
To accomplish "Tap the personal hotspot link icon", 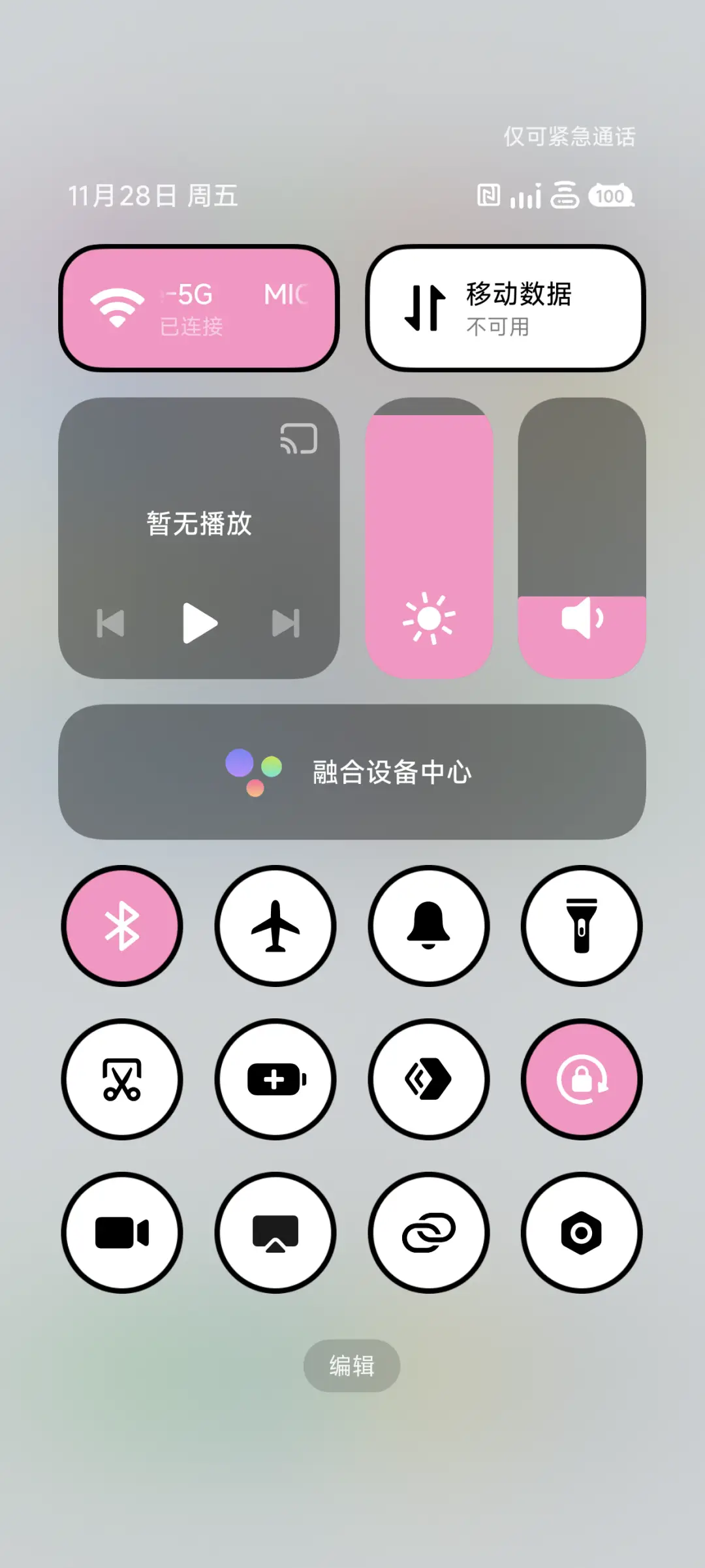I will coord(428,1232).
